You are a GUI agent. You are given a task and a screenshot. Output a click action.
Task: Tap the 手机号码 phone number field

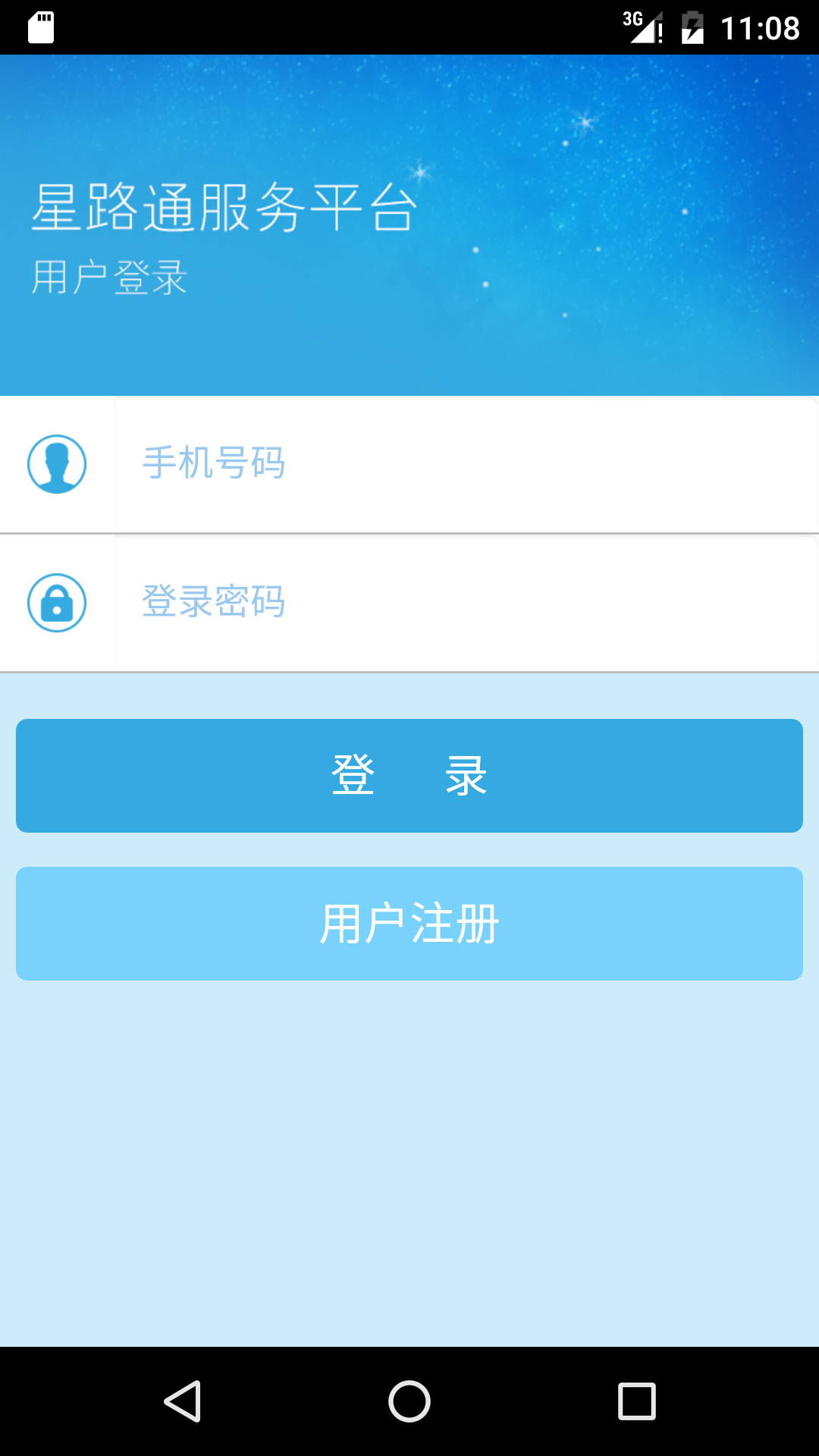(x=464, y=463)
